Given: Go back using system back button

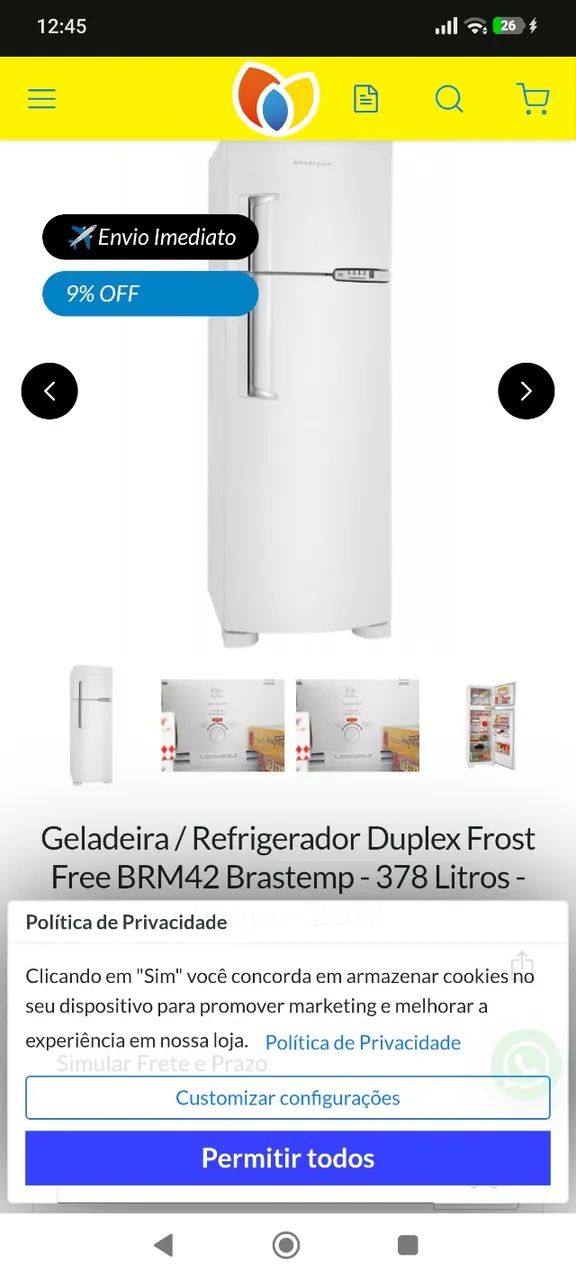Looking at the screenshot, I should [164, 1245].
